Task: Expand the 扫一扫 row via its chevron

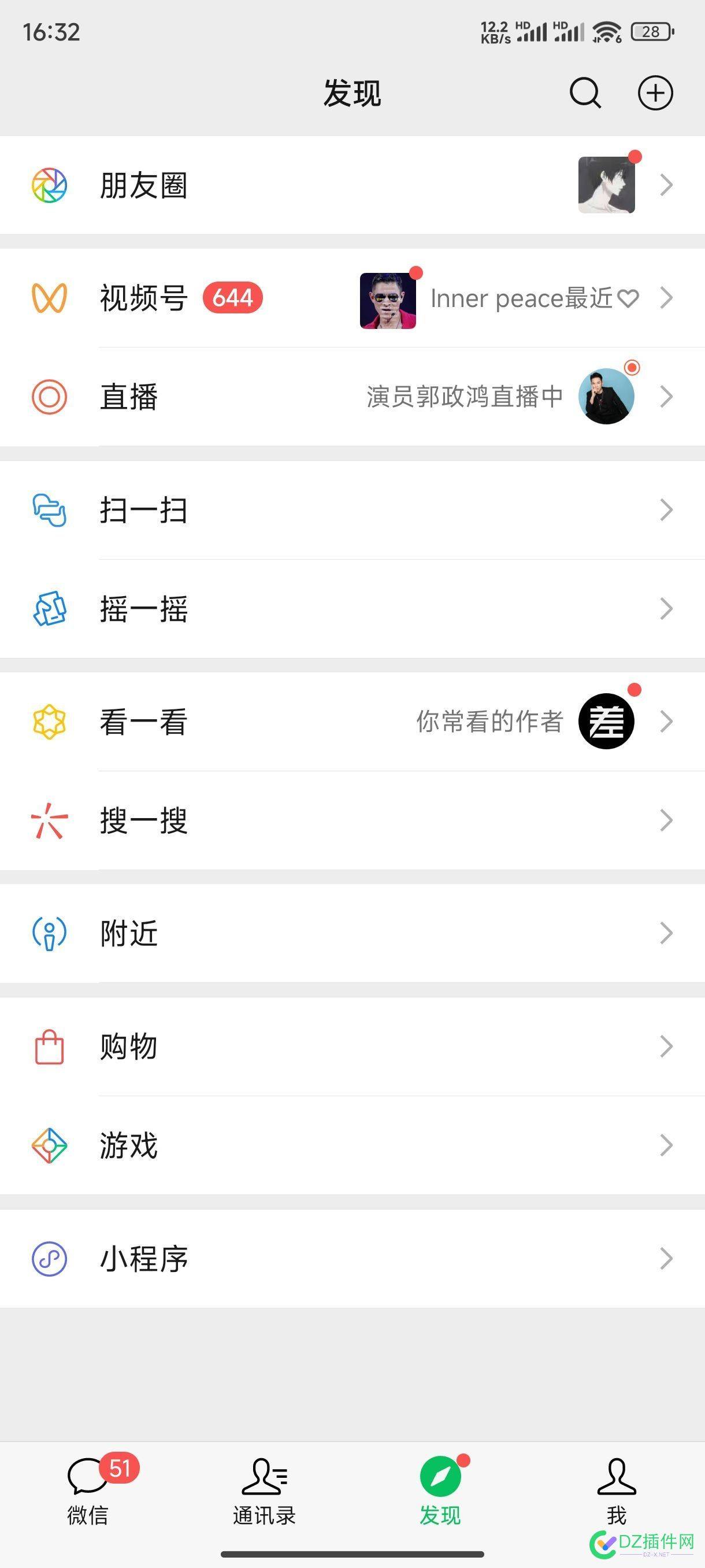Action: [666, 511]
